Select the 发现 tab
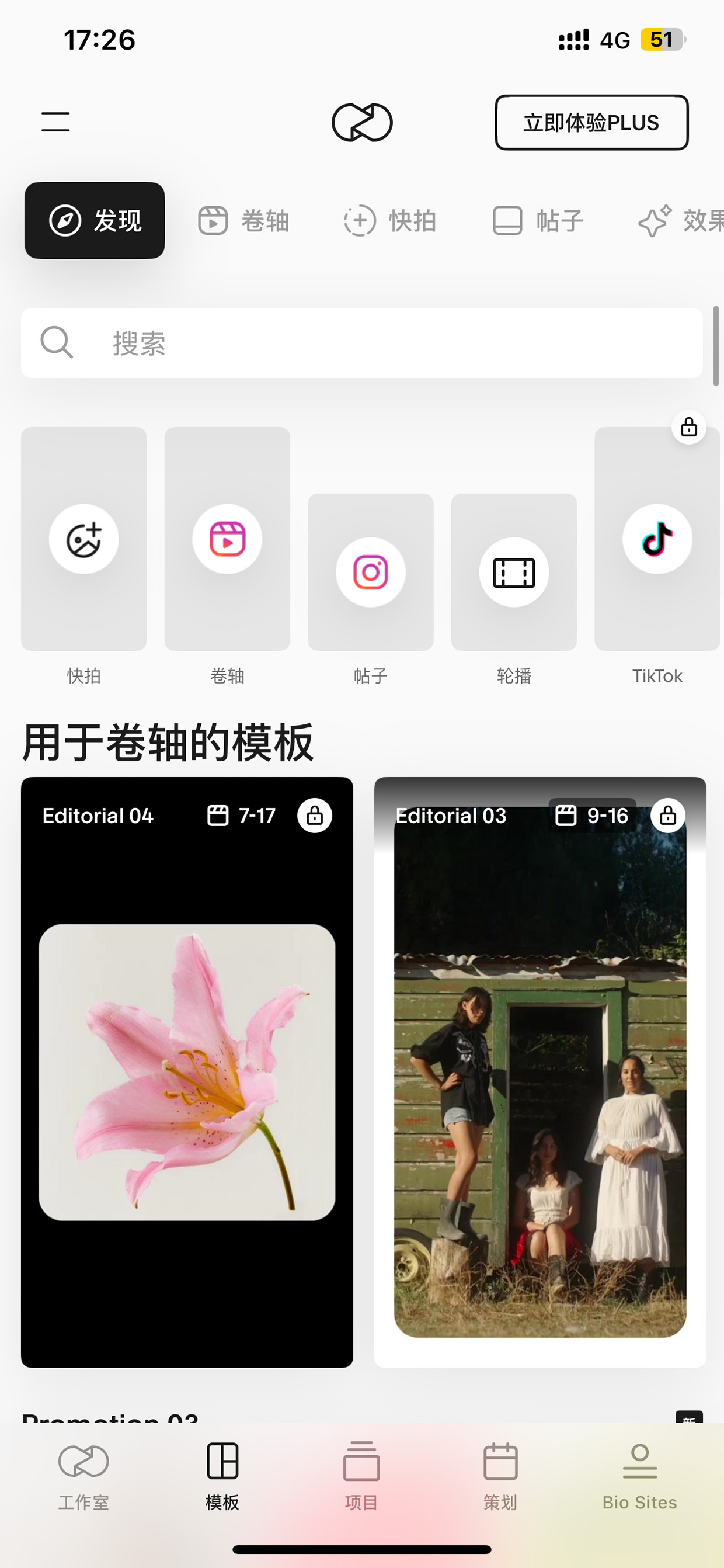Screen dimensions: 724x1568 [95, 220]
